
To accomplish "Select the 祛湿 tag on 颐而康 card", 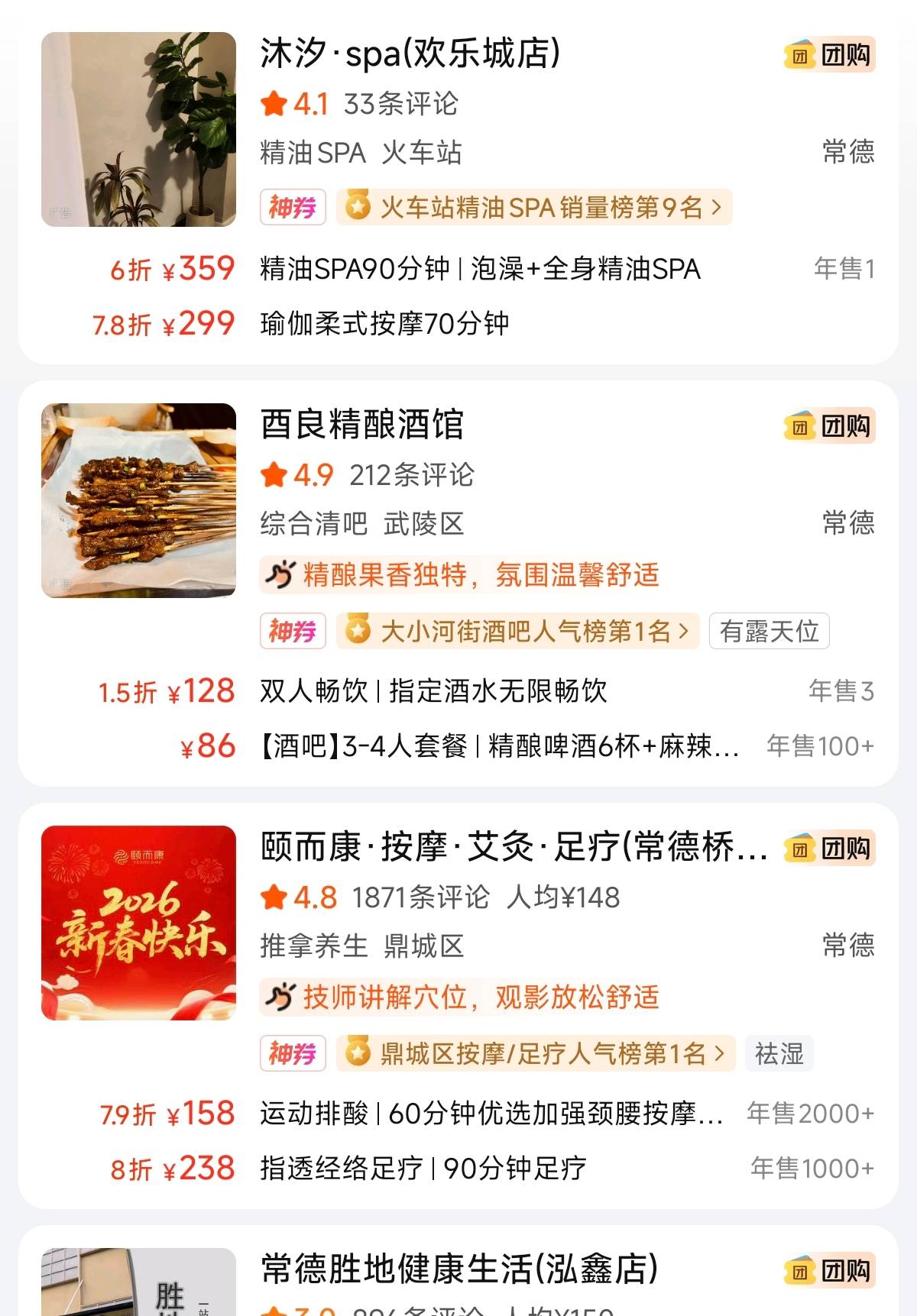I will [x=779, y=1053].
